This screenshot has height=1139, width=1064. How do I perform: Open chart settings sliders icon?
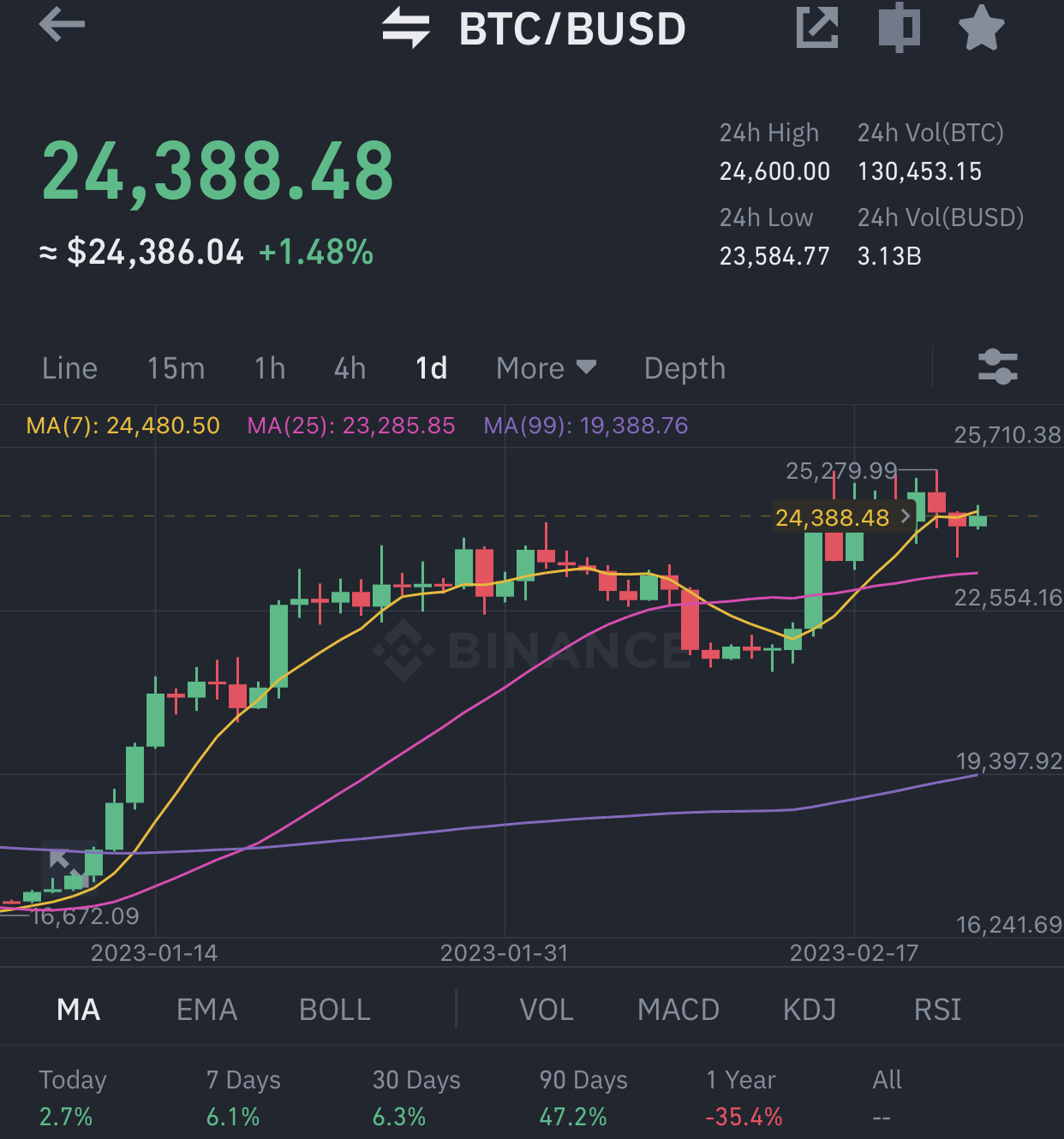coord(998,367)
